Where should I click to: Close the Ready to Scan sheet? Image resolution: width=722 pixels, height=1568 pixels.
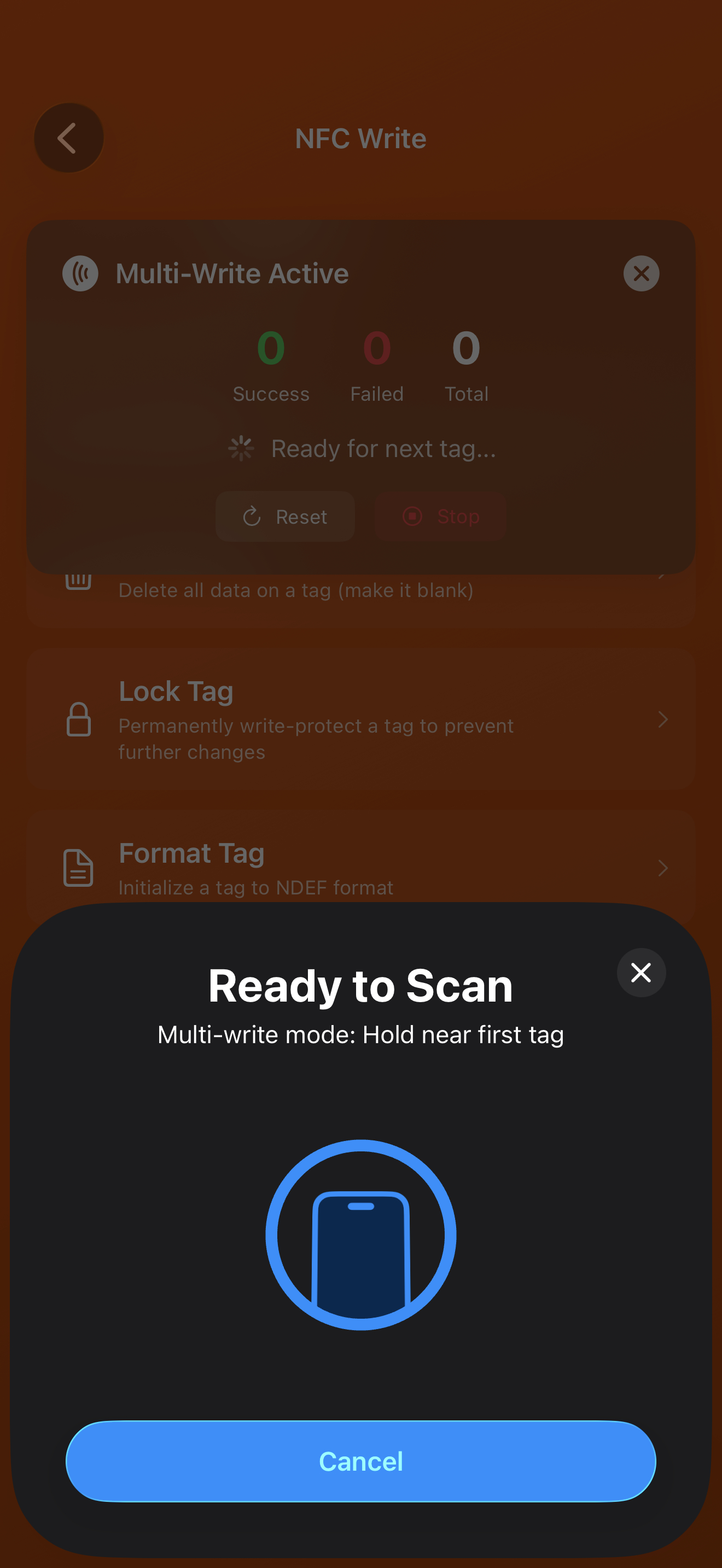[x=641, y=972]
